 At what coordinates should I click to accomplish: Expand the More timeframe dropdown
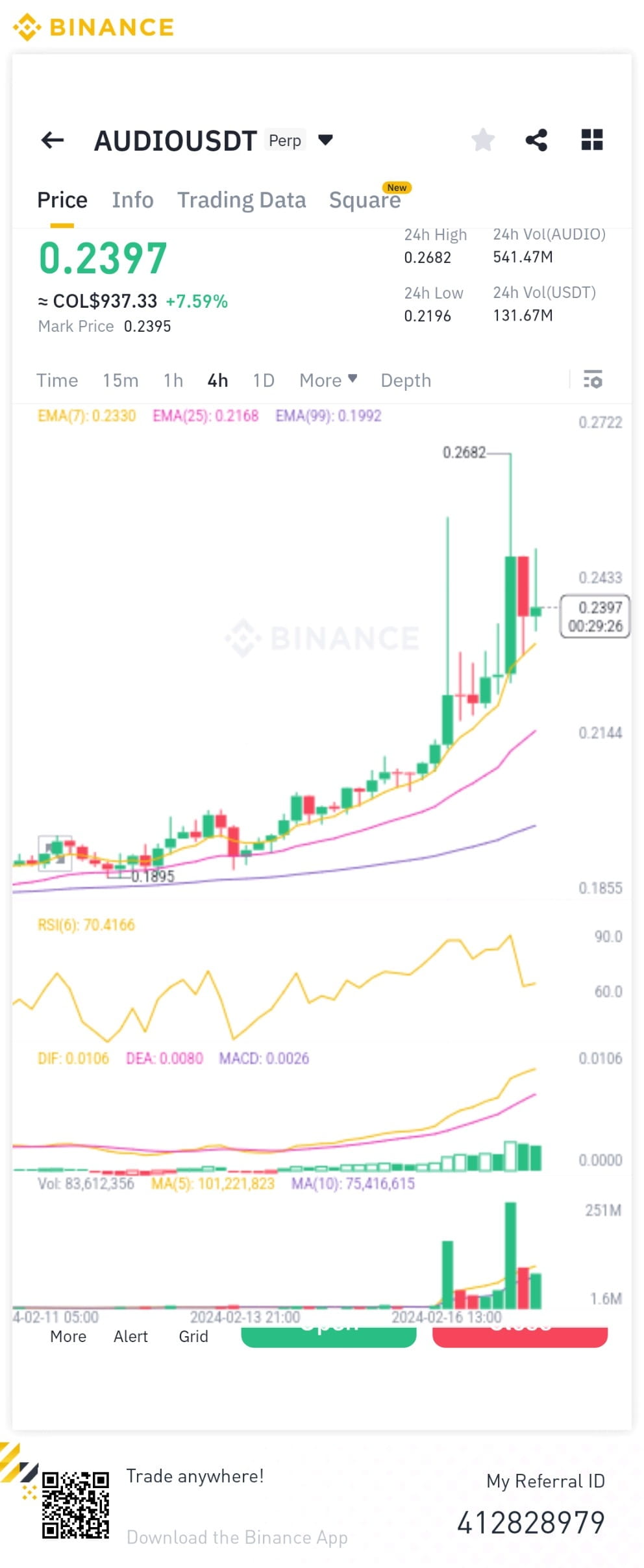tap(327, 380)
